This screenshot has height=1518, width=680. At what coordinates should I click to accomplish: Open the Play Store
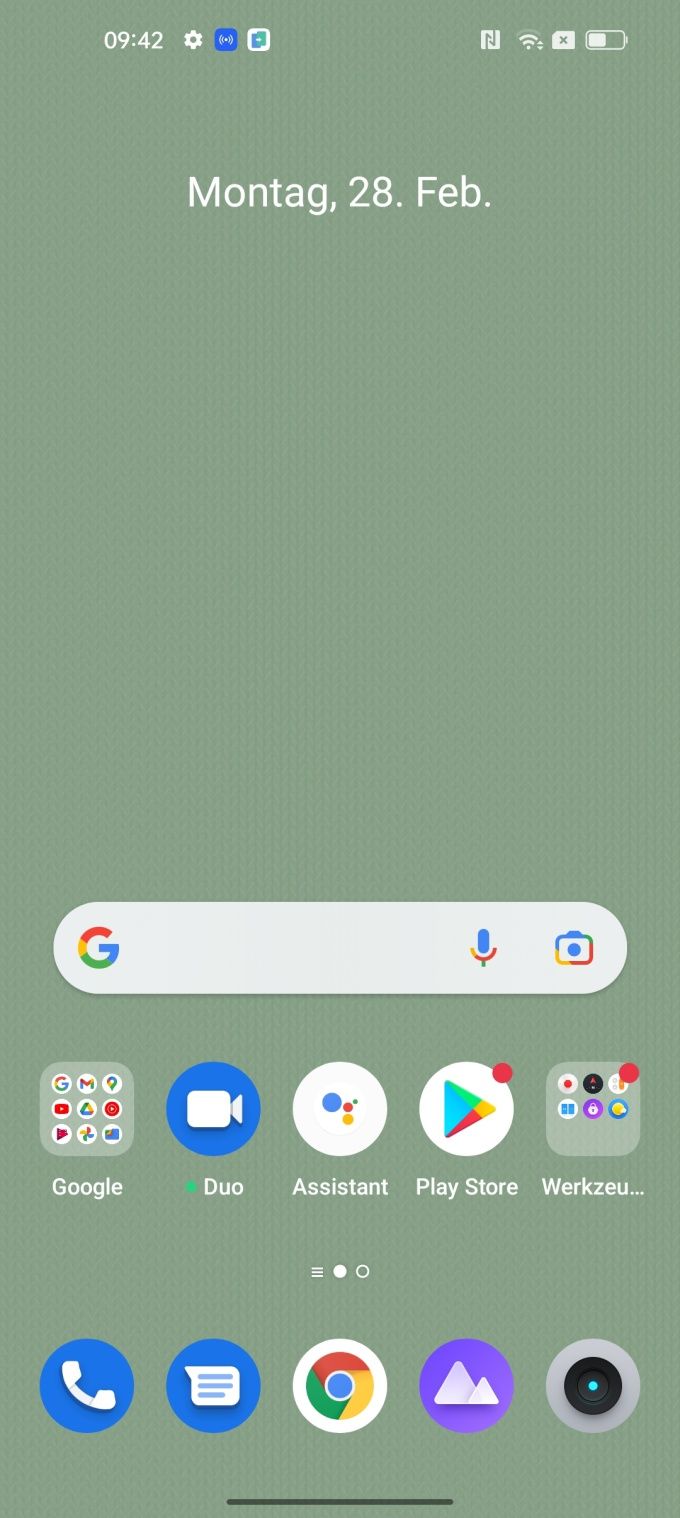(x=467, y=1109)
